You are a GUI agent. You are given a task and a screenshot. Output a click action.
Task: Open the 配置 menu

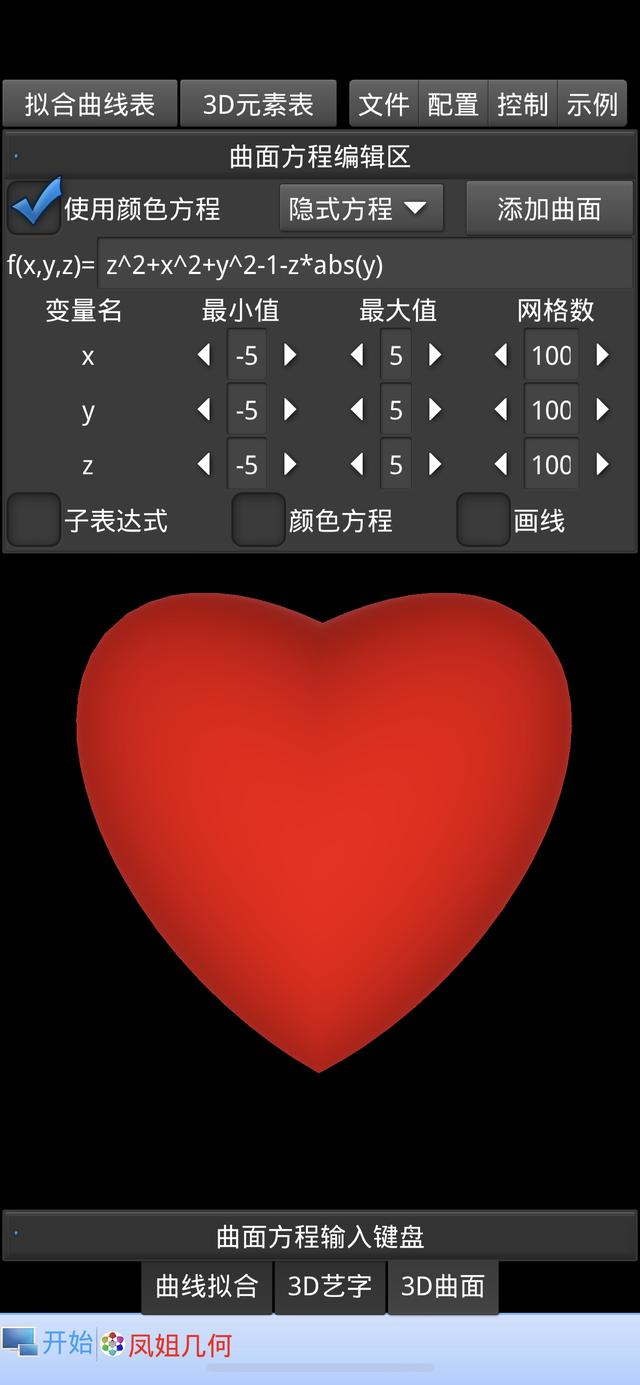[x=453, y=104]
